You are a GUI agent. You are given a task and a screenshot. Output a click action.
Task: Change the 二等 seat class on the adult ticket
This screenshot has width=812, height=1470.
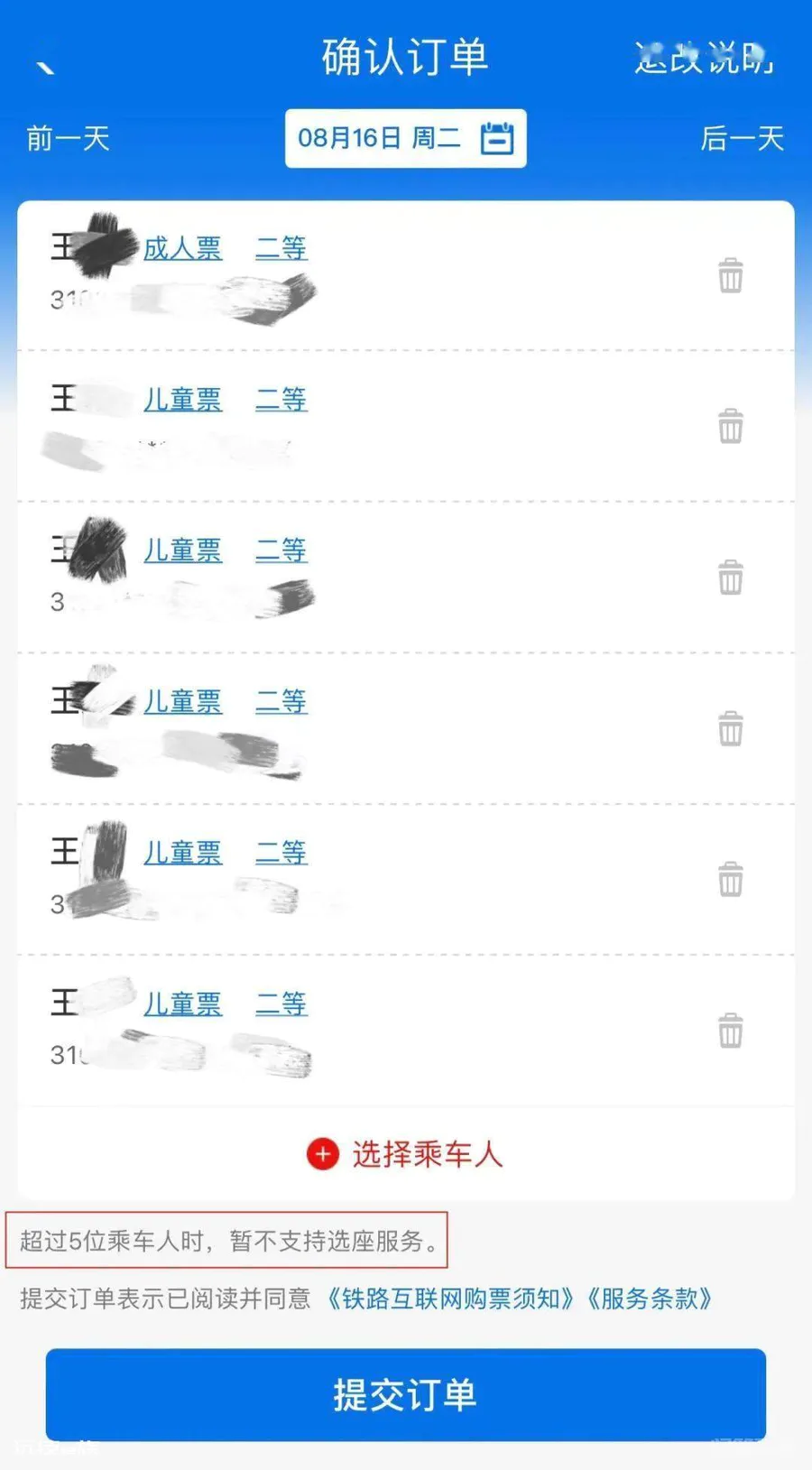point(281,248)
